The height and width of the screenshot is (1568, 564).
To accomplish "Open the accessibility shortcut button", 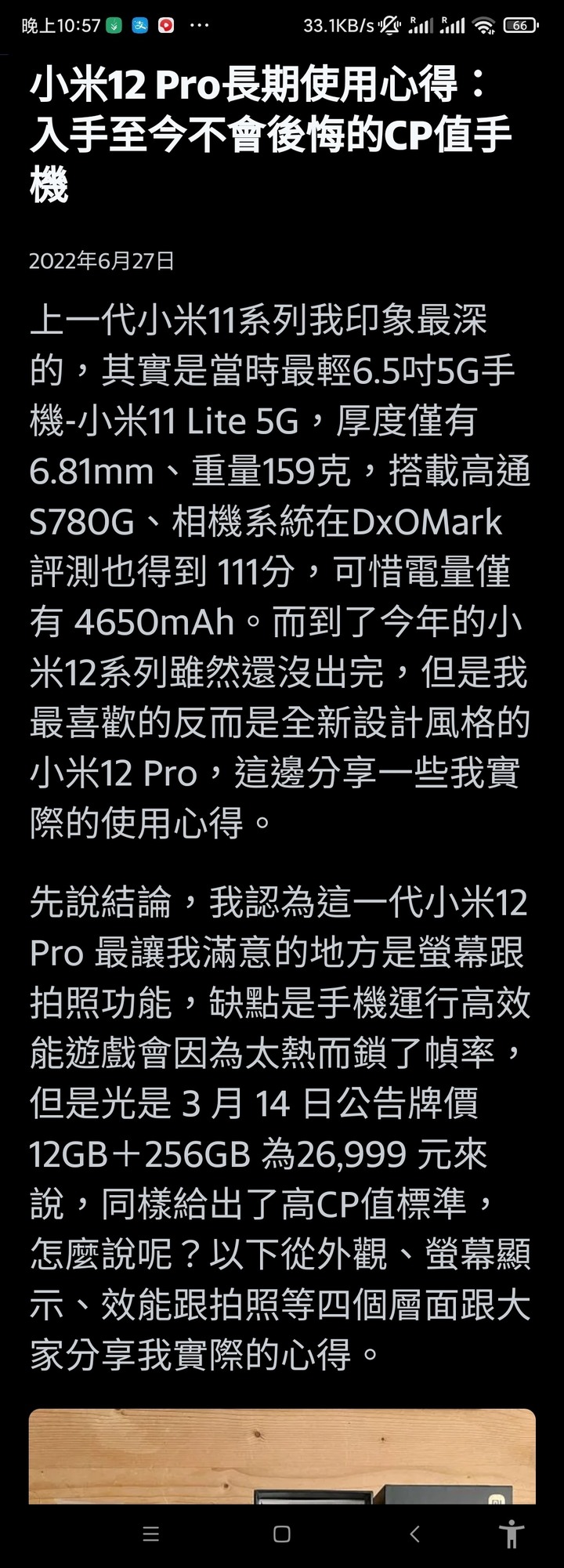I will coord(511,1534).
